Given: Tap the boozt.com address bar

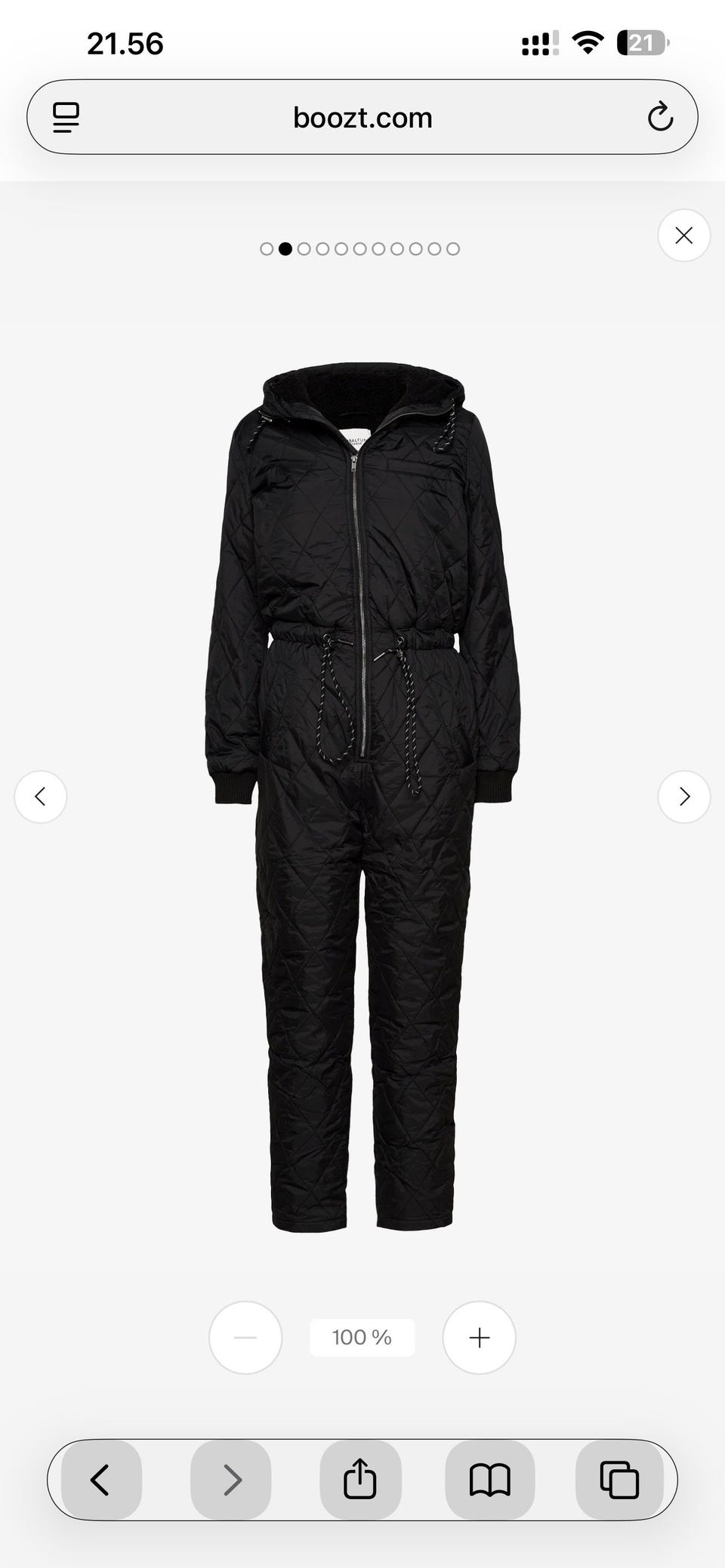Looking at the screenshot, I should click(x=362, y=118).
